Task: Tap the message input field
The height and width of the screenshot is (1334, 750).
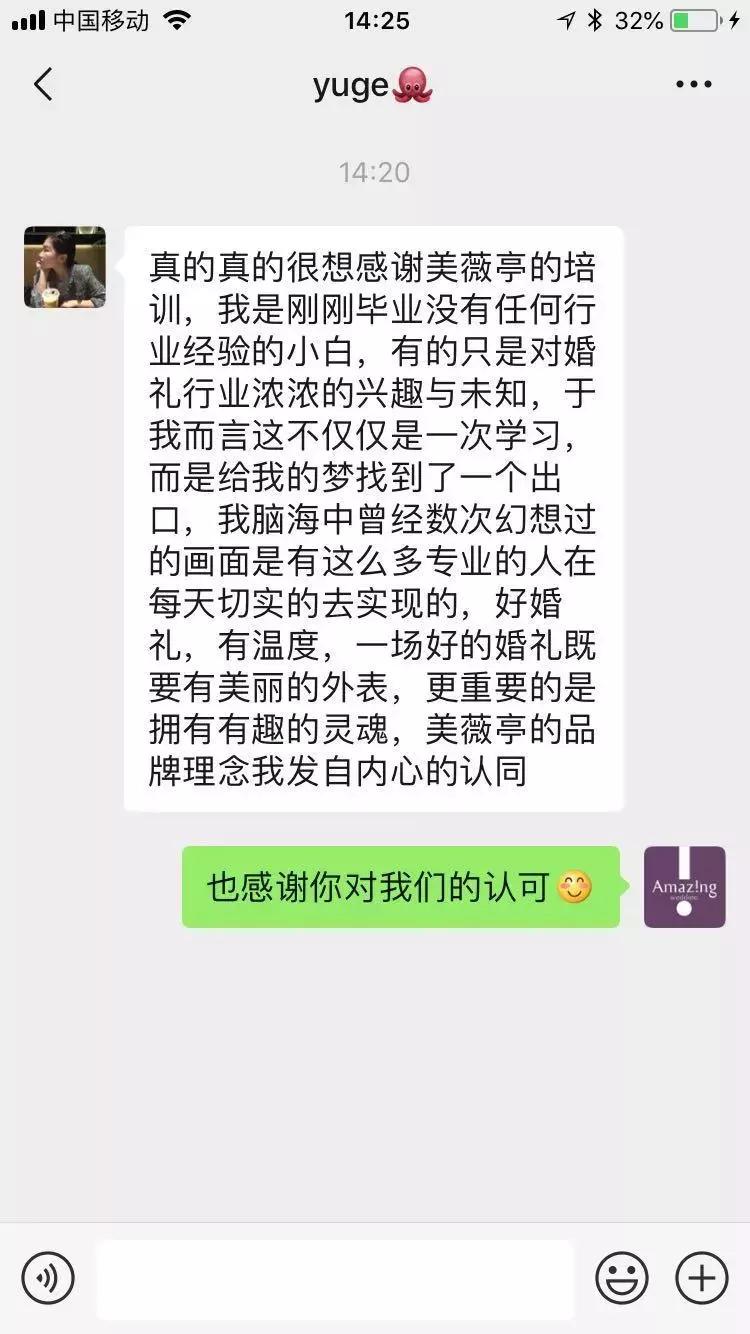Action: [335, 1278]
